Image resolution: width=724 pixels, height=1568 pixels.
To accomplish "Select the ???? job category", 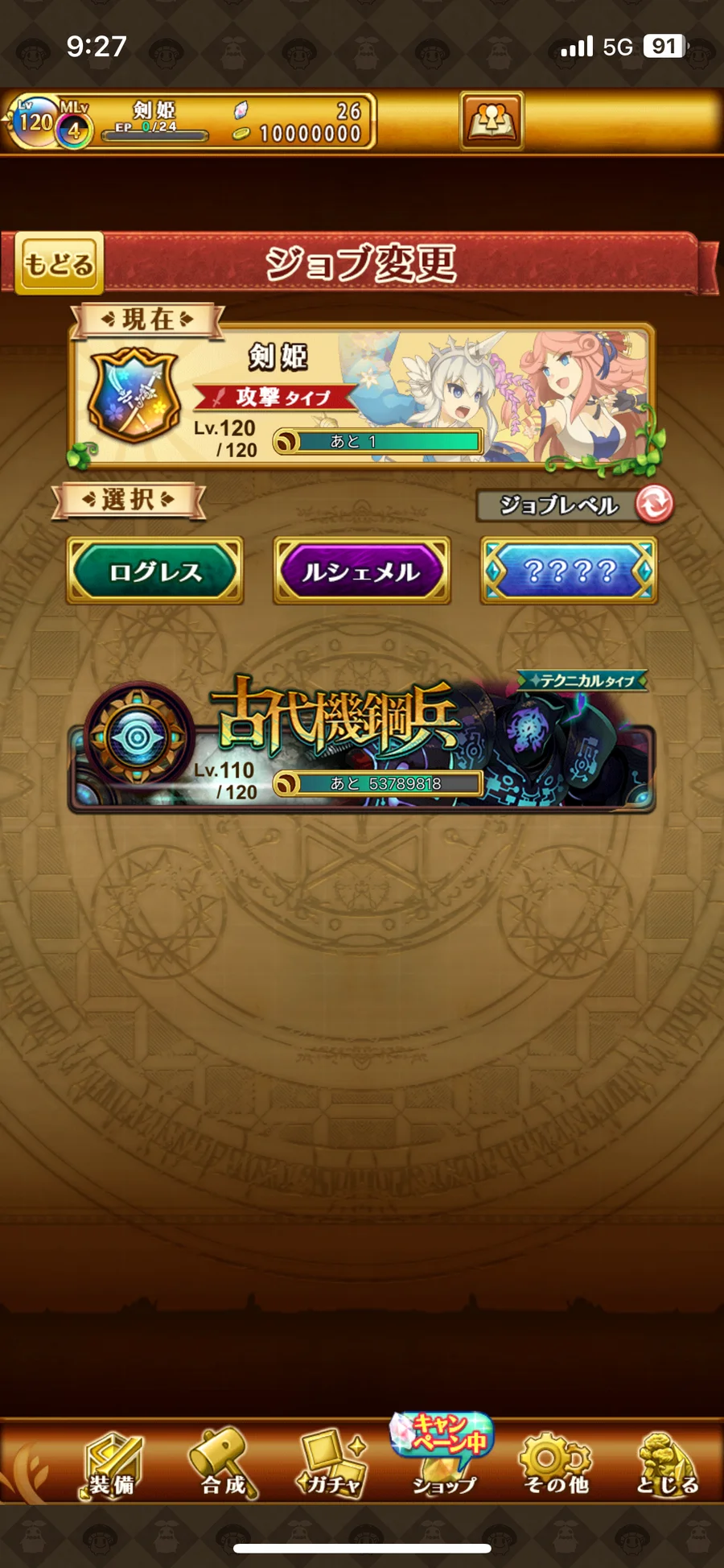I will 569,571.
